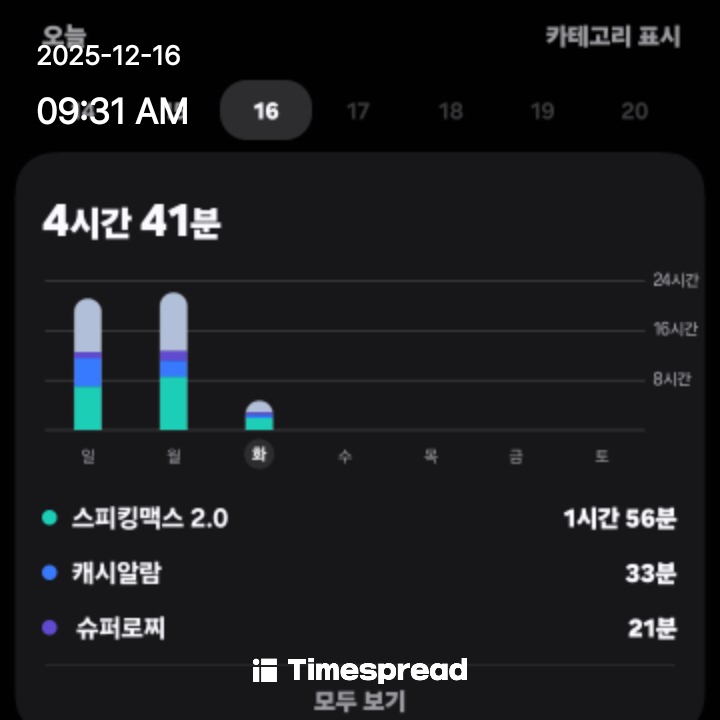Jump to date 20

pyautogui.click(x=634, y=110)
